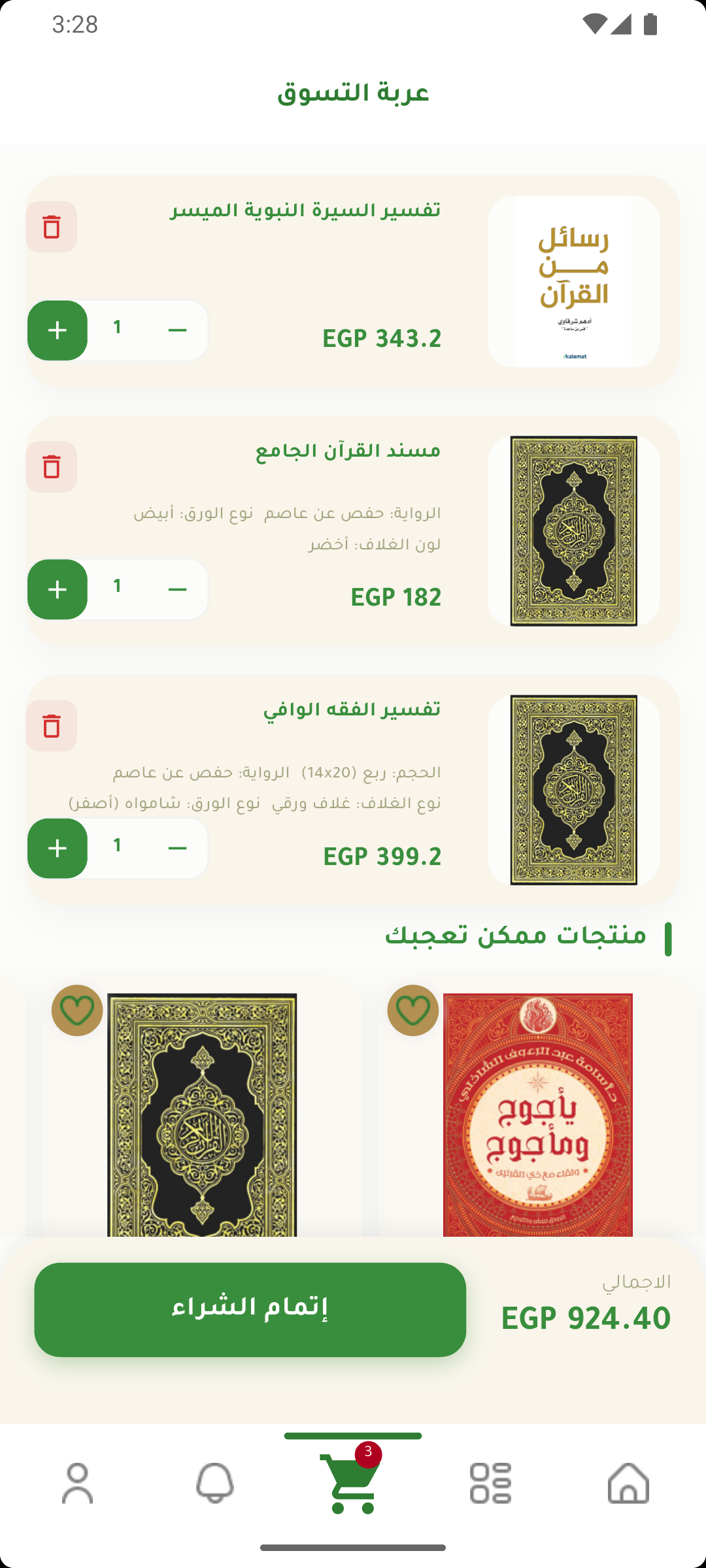This screenshot has height=1568, width=706.
Task: Increase quantity of تفسير السيرة النبوية الميسر
Action: coord(58,330)
